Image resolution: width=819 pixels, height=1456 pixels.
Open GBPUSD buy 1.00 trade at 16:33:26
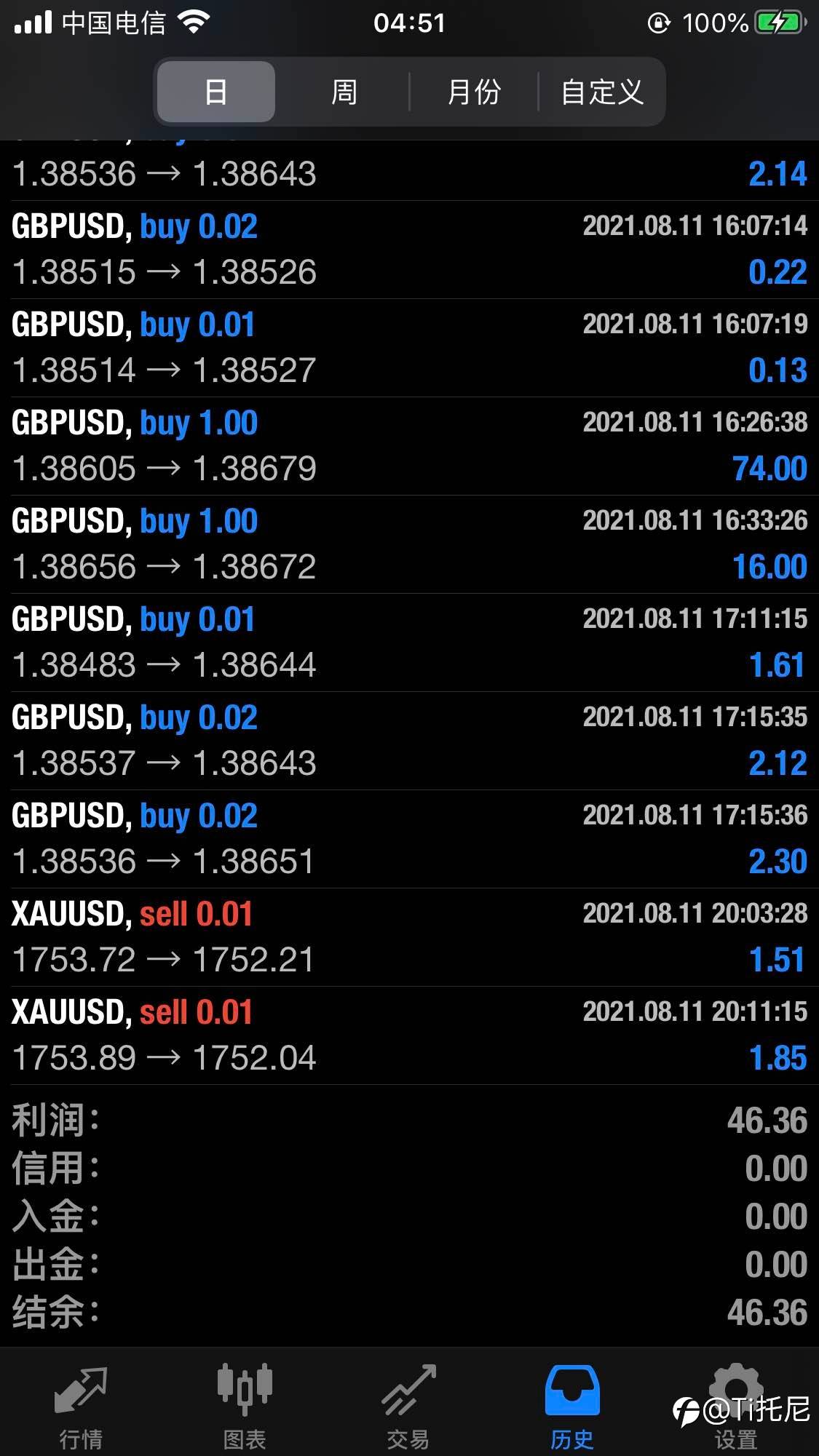[409, 544]
